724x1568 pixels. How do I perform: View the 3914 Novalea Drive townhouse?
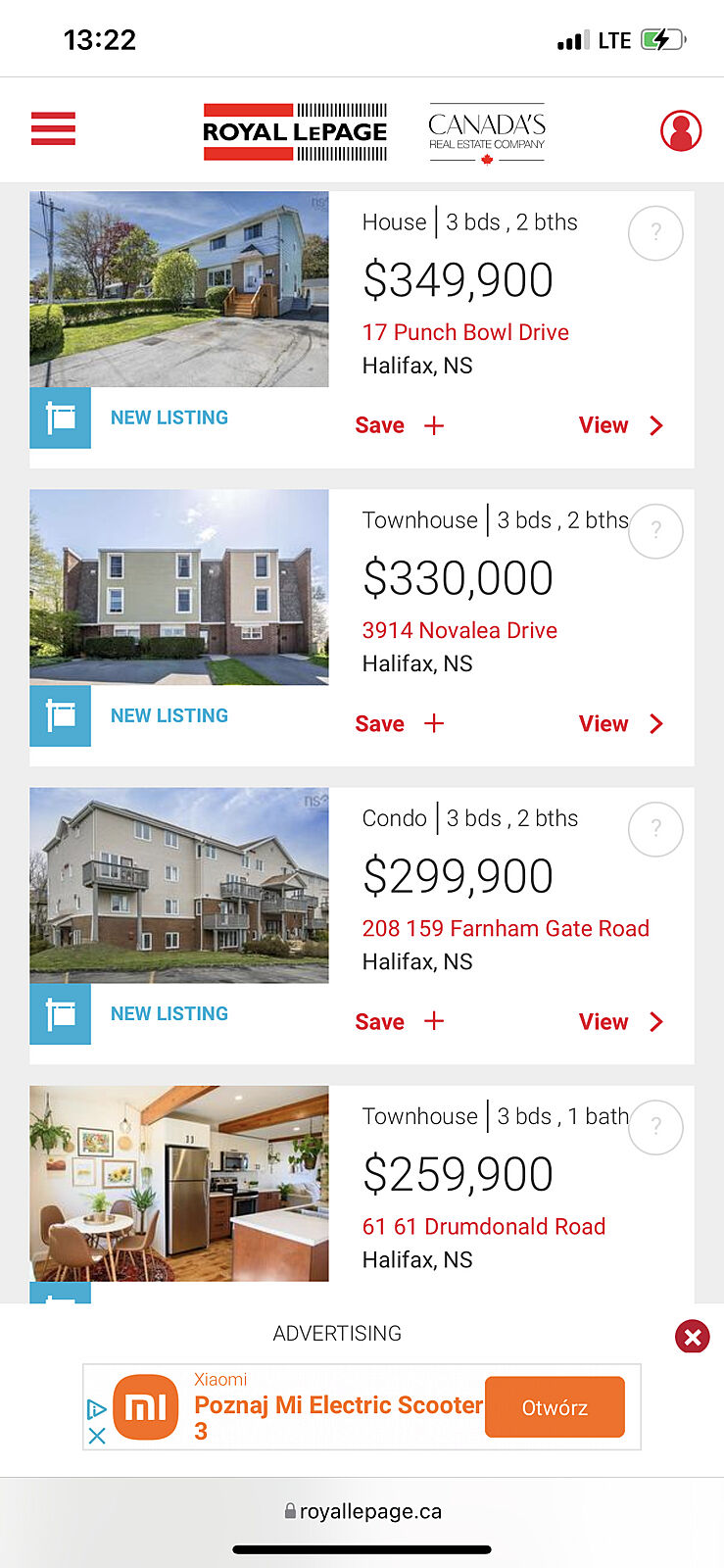(x=621, y=723)
